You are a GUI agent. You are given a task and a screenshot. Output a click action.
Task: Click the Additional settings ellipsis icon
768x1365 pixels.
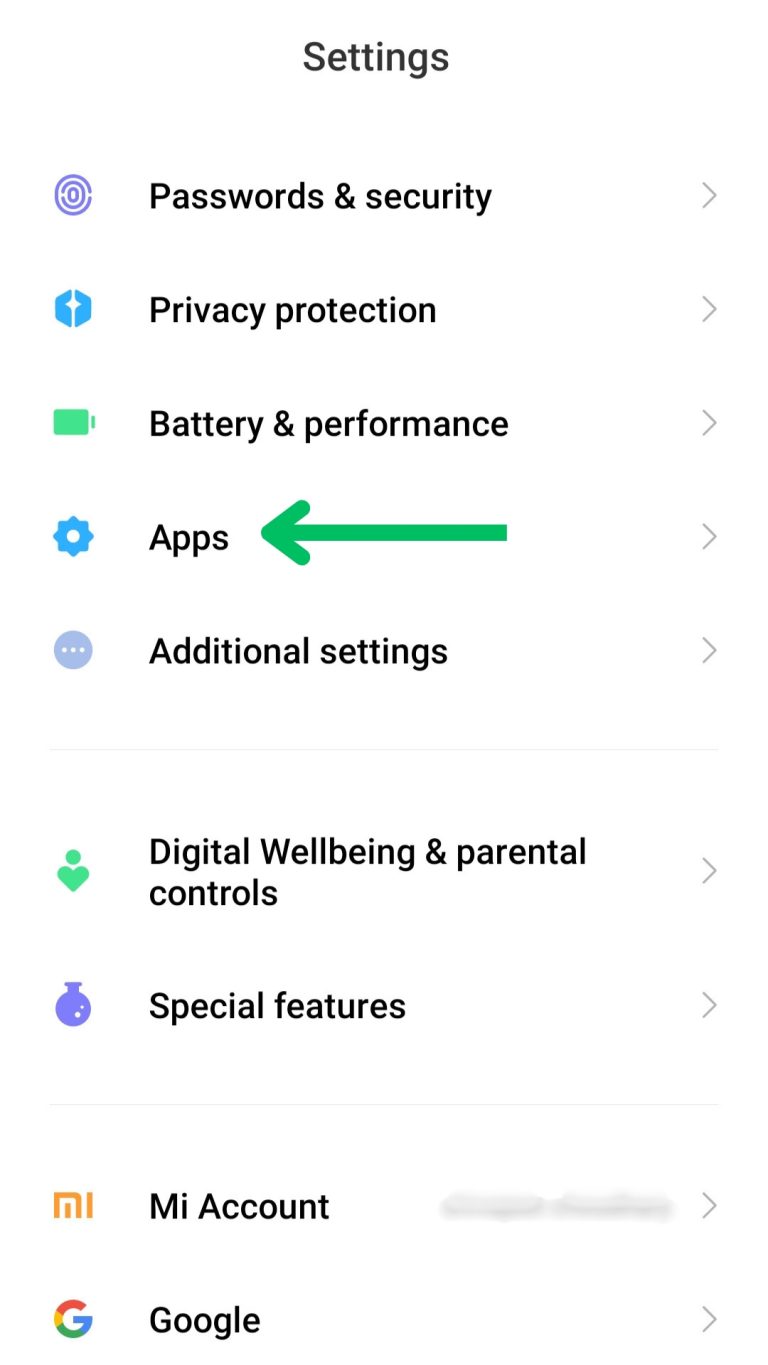click(x=72, y=650)
